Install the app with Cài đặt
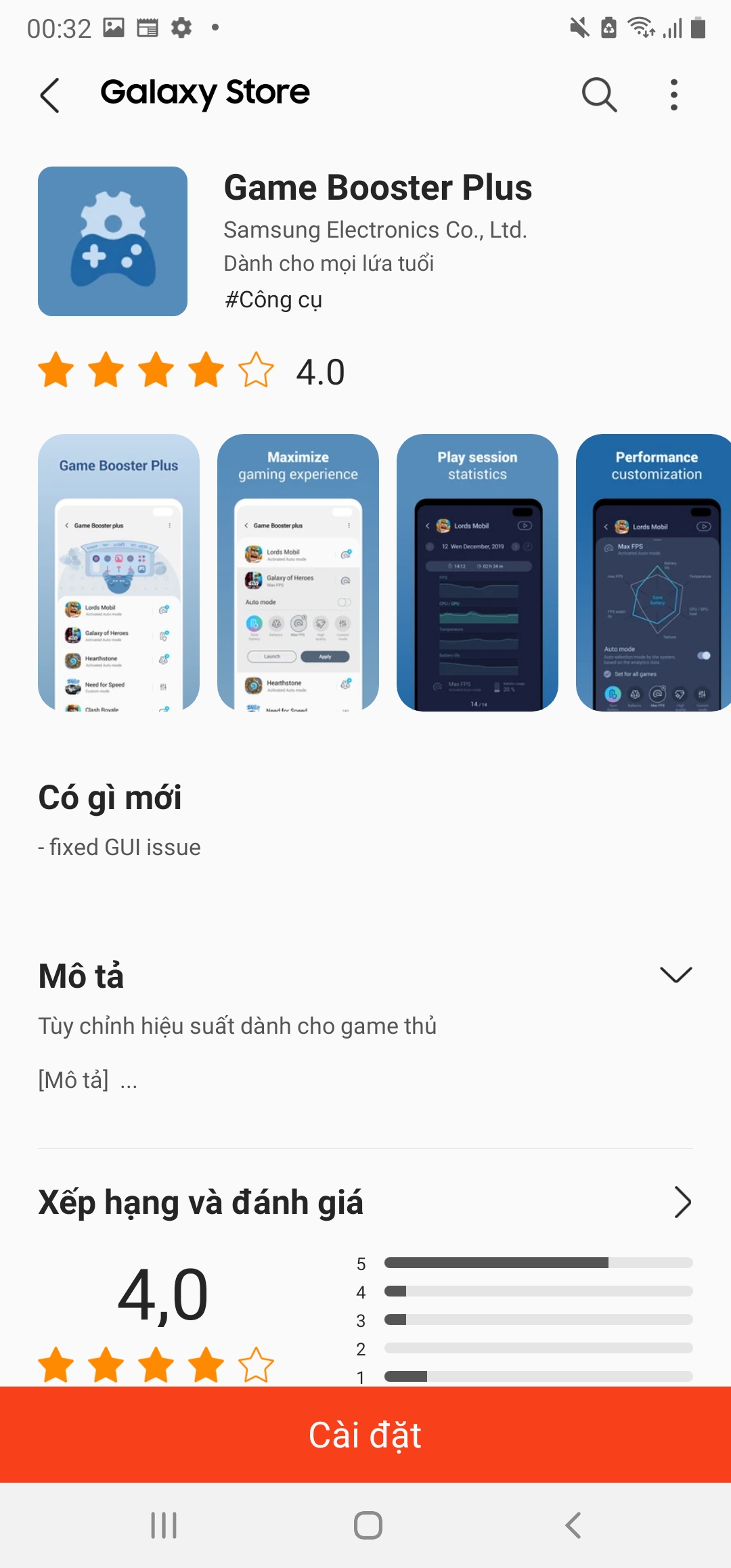The width and height of the screenshot is (731, 1568). click(x=365, y=1435)
